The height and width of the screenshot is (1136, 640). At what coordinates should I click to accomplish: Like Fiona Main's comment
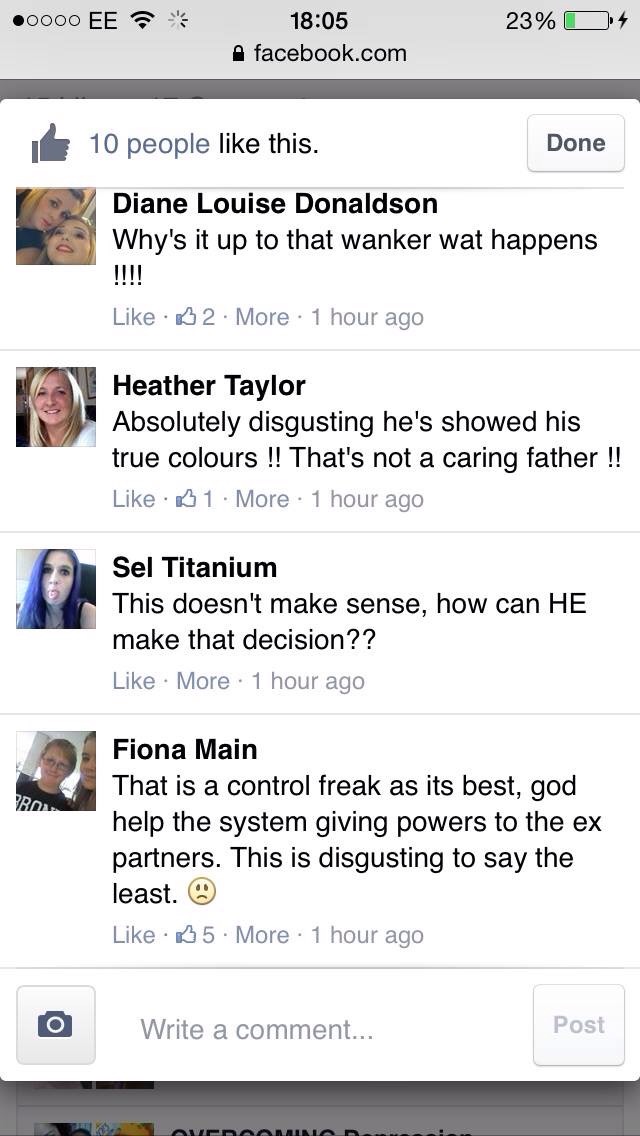(x=133, y=935)
